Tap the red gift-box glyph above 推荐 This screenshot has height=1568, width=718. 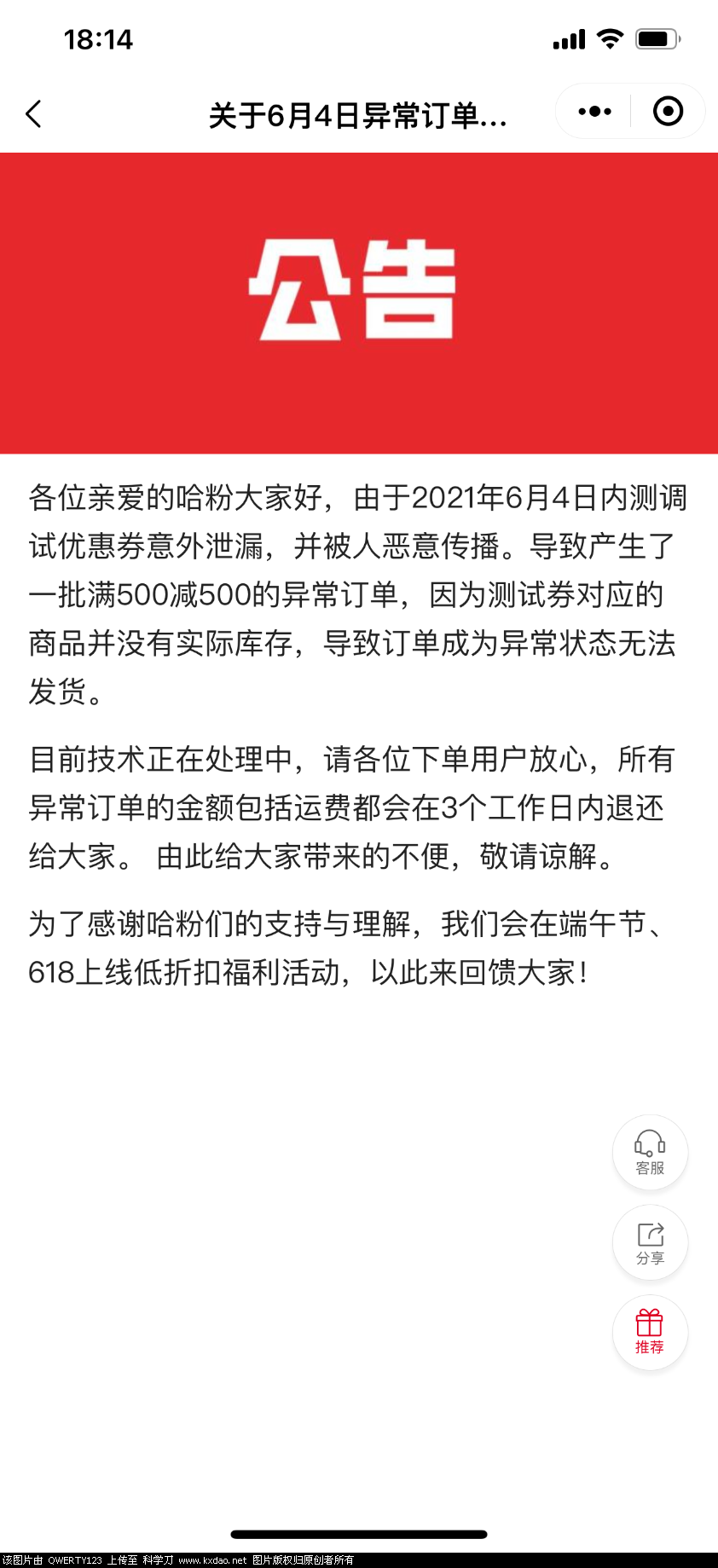650,1322
